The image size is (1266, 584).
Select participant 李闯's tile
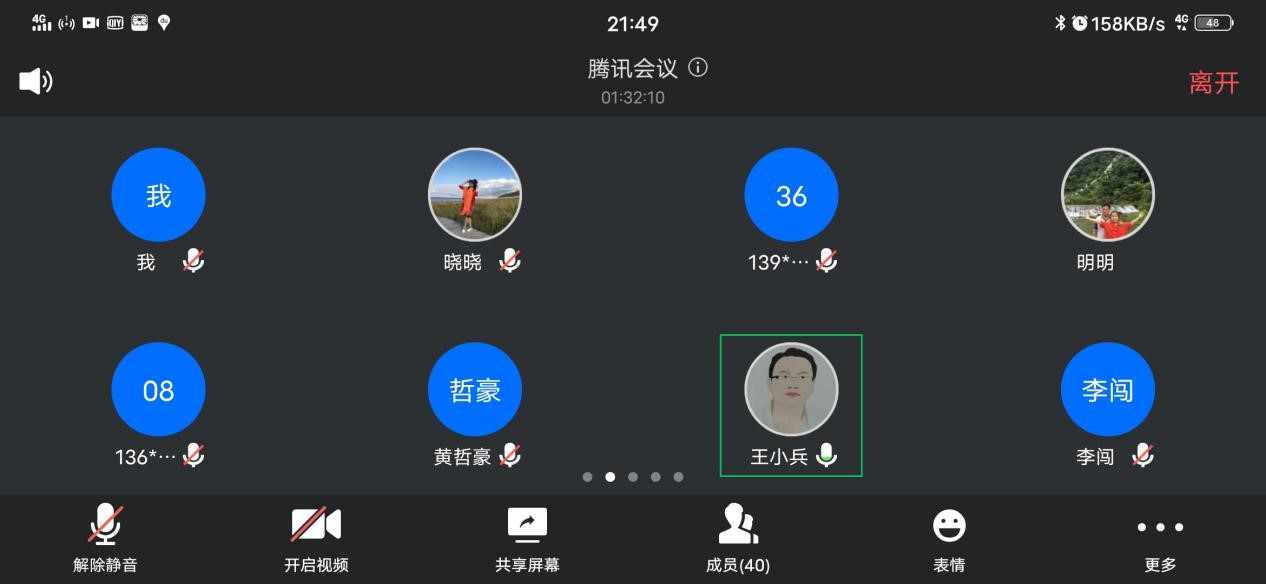(1107, 391)
